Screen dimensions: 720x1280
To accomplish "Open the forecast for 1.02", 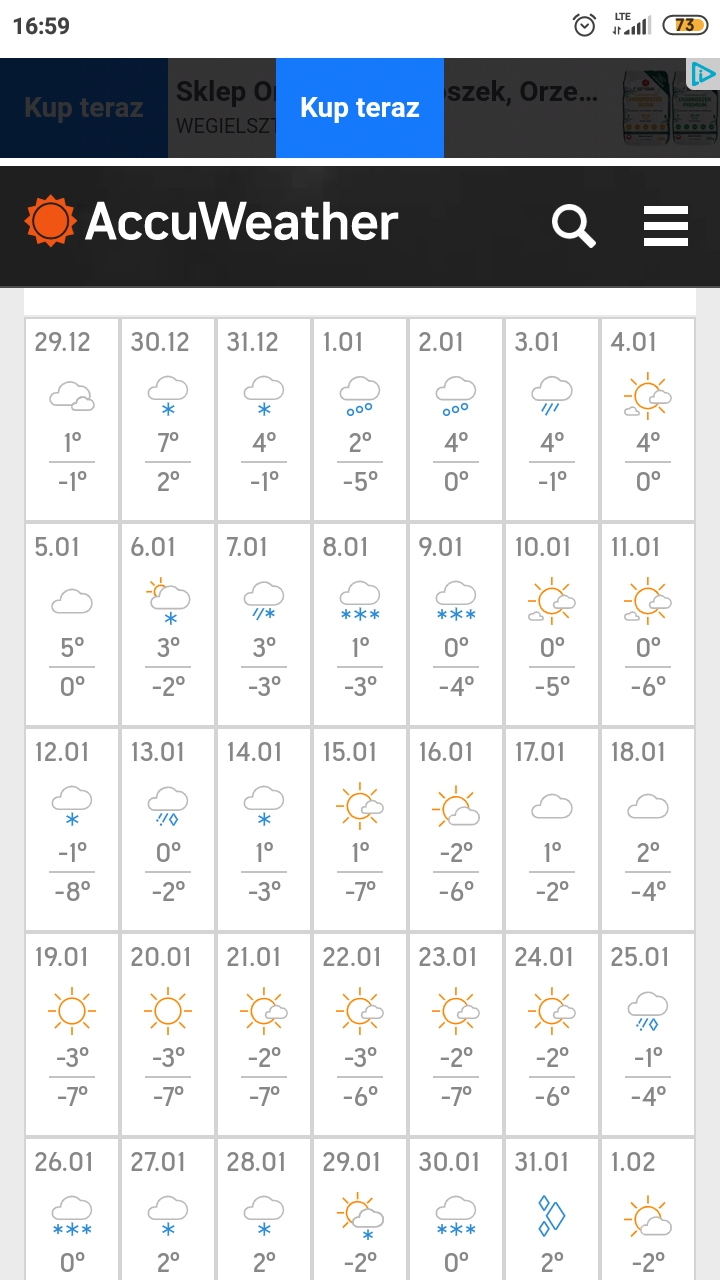I will click(x=648, y=1212).
